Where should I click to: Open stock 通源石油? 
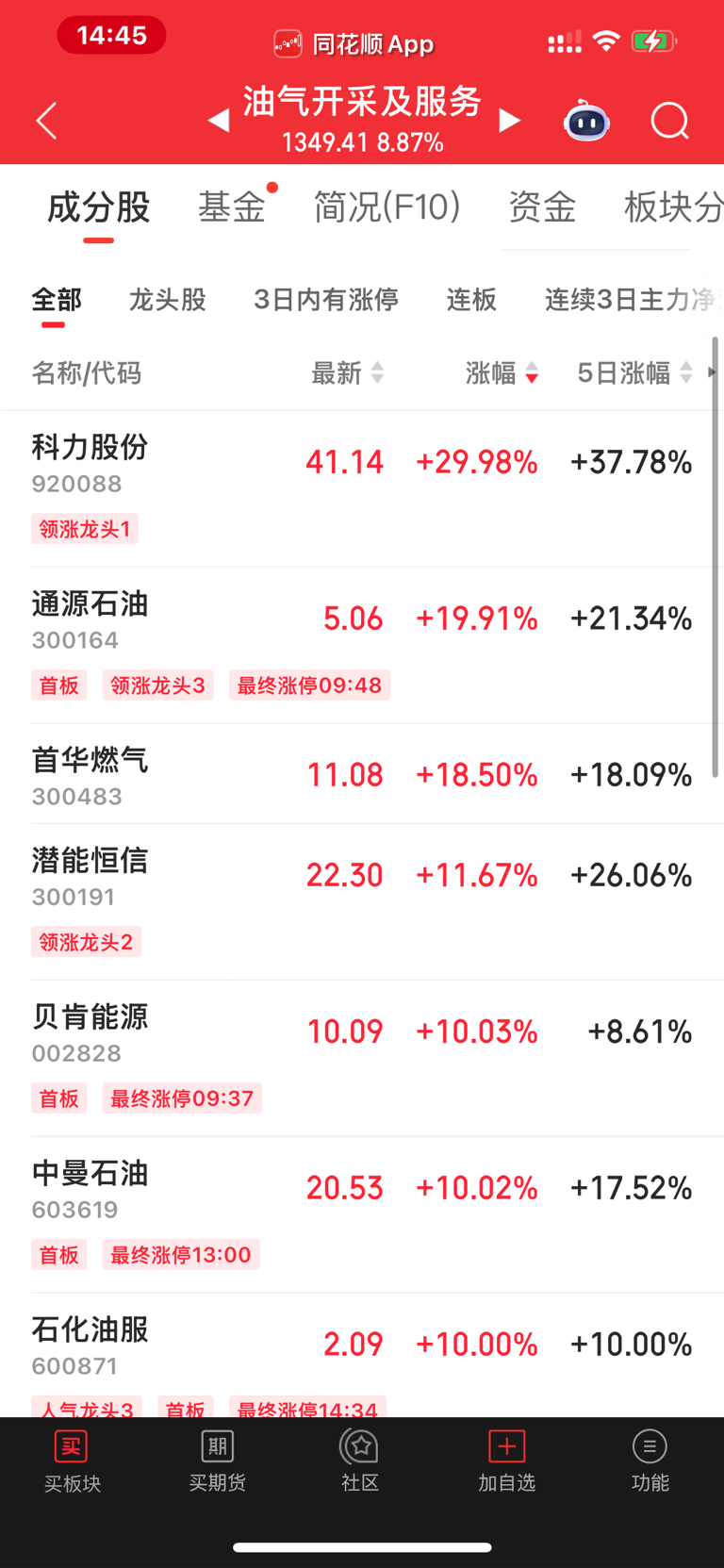(362, 645)
